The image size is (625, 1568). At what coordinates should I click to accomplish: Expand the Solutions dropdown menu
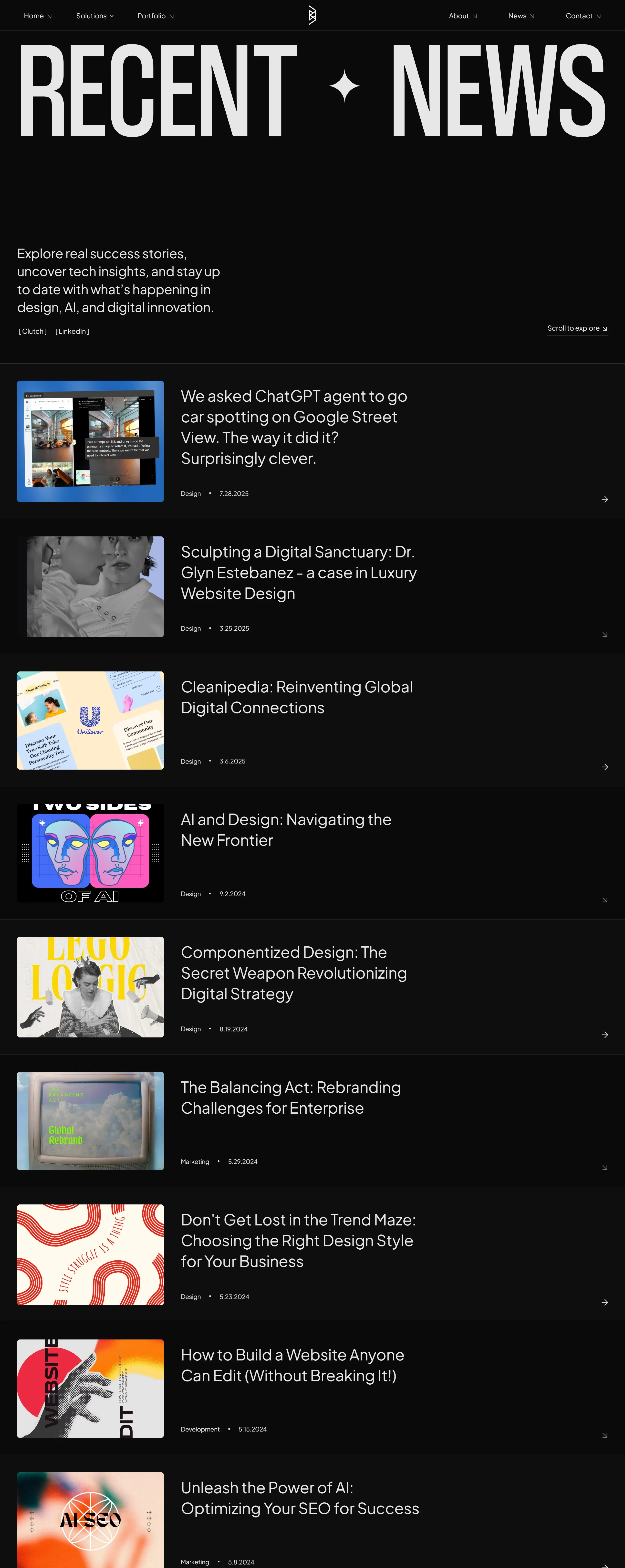(94, 16)
